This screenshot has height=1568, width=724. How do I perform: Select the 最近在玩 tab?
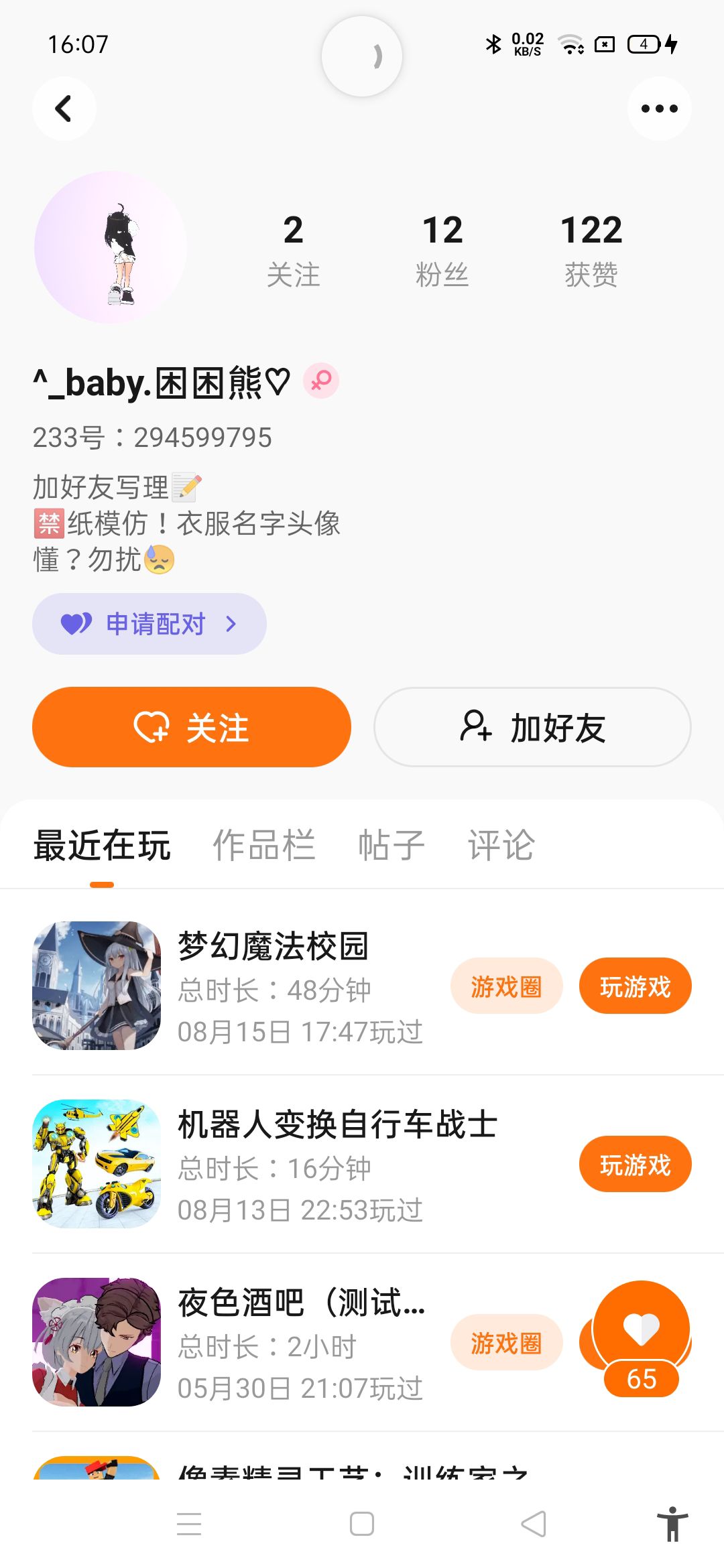coord(102,845)
